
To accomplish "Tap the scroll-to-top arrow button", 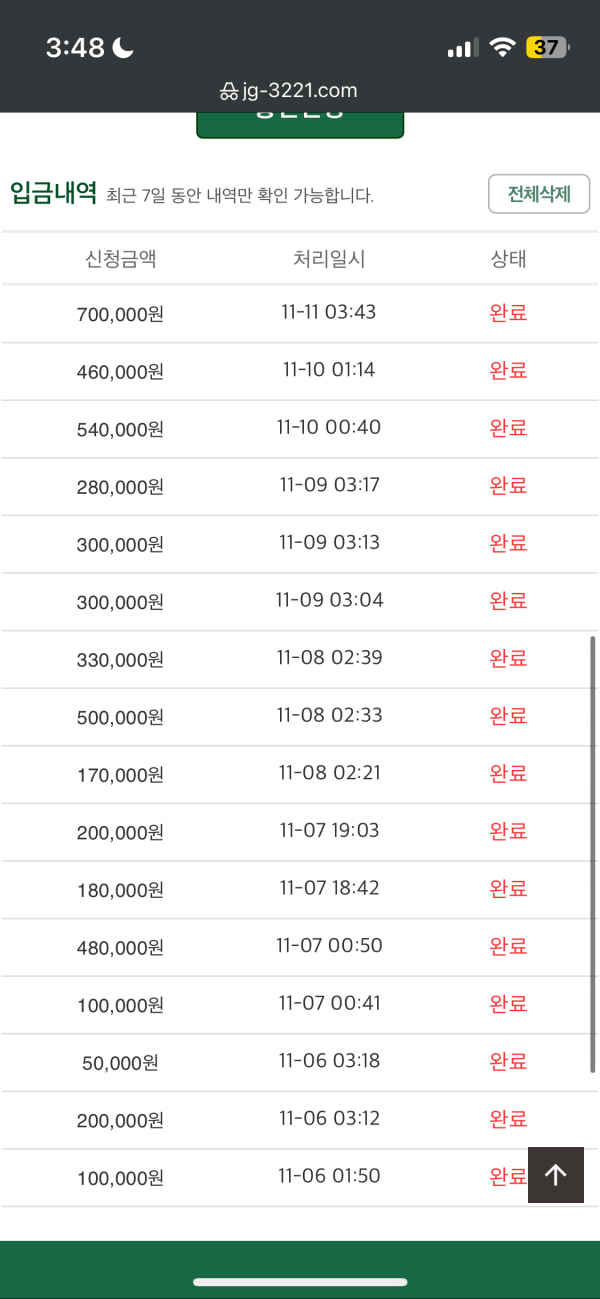I will pos(556,1174).
